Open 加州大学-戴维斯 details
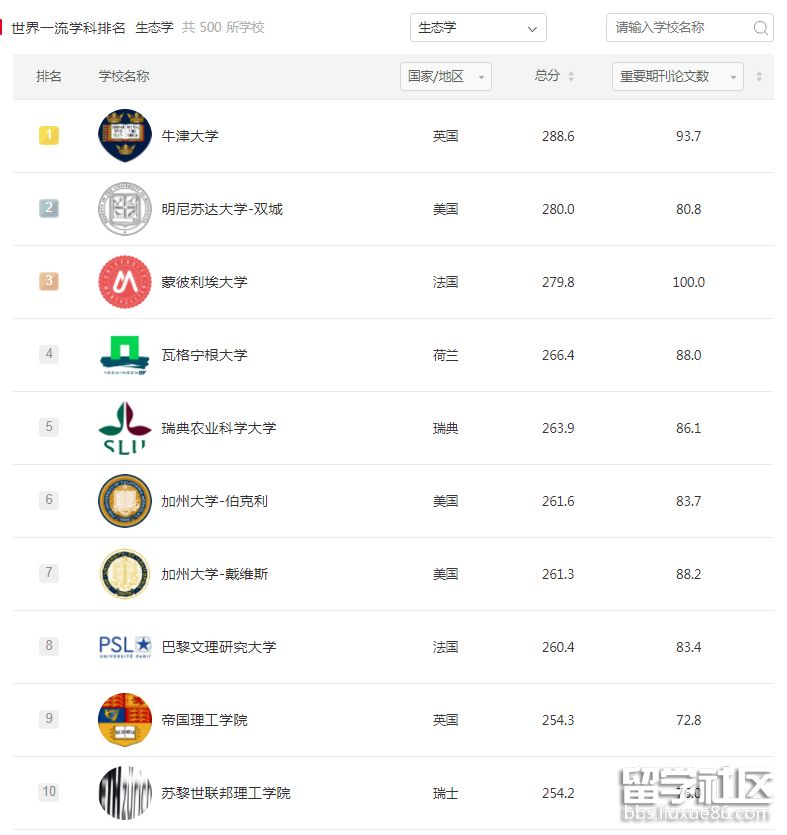Screen dimensions: 787x835 click(214, 574)
